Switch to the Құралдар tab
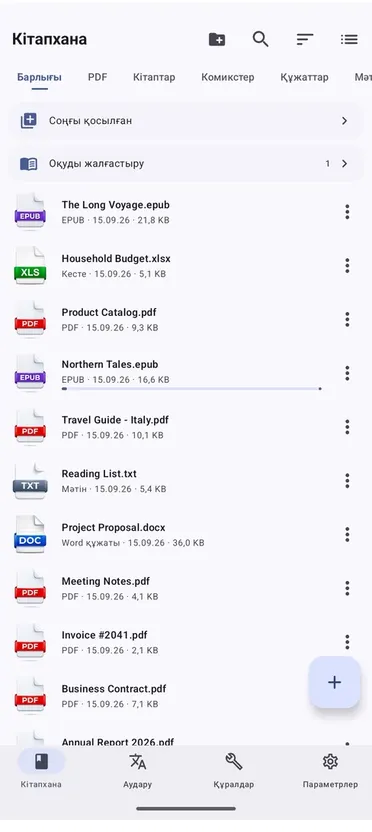 (x=233, y=770)
